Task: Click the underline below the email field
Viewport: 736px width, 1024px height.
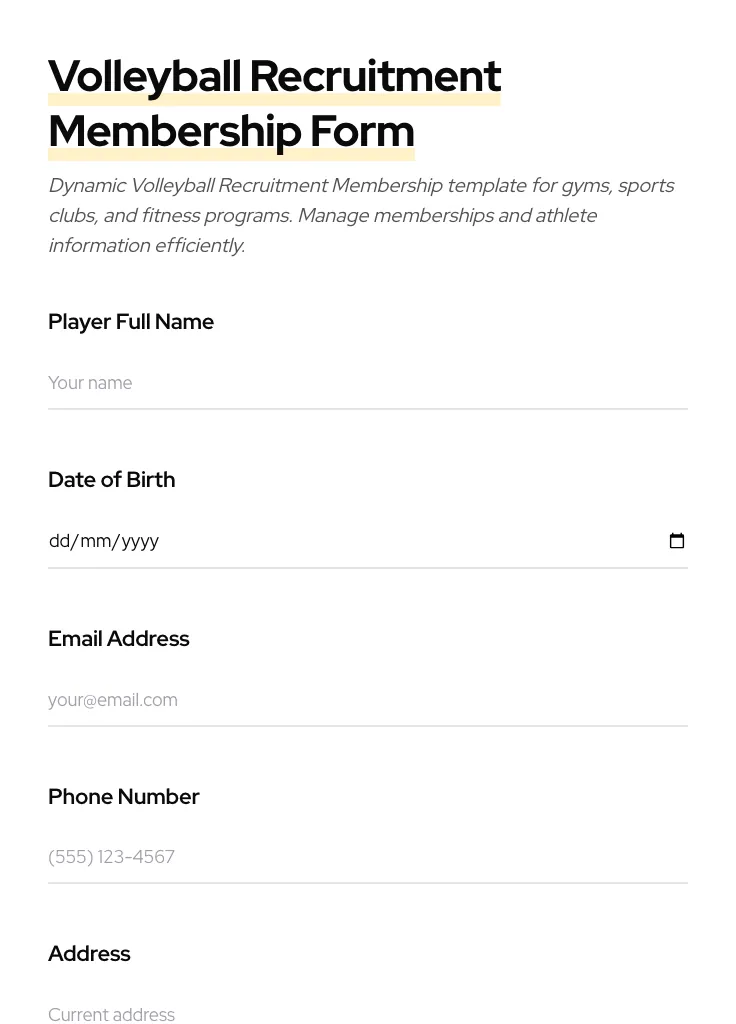Action: [368, 726]
